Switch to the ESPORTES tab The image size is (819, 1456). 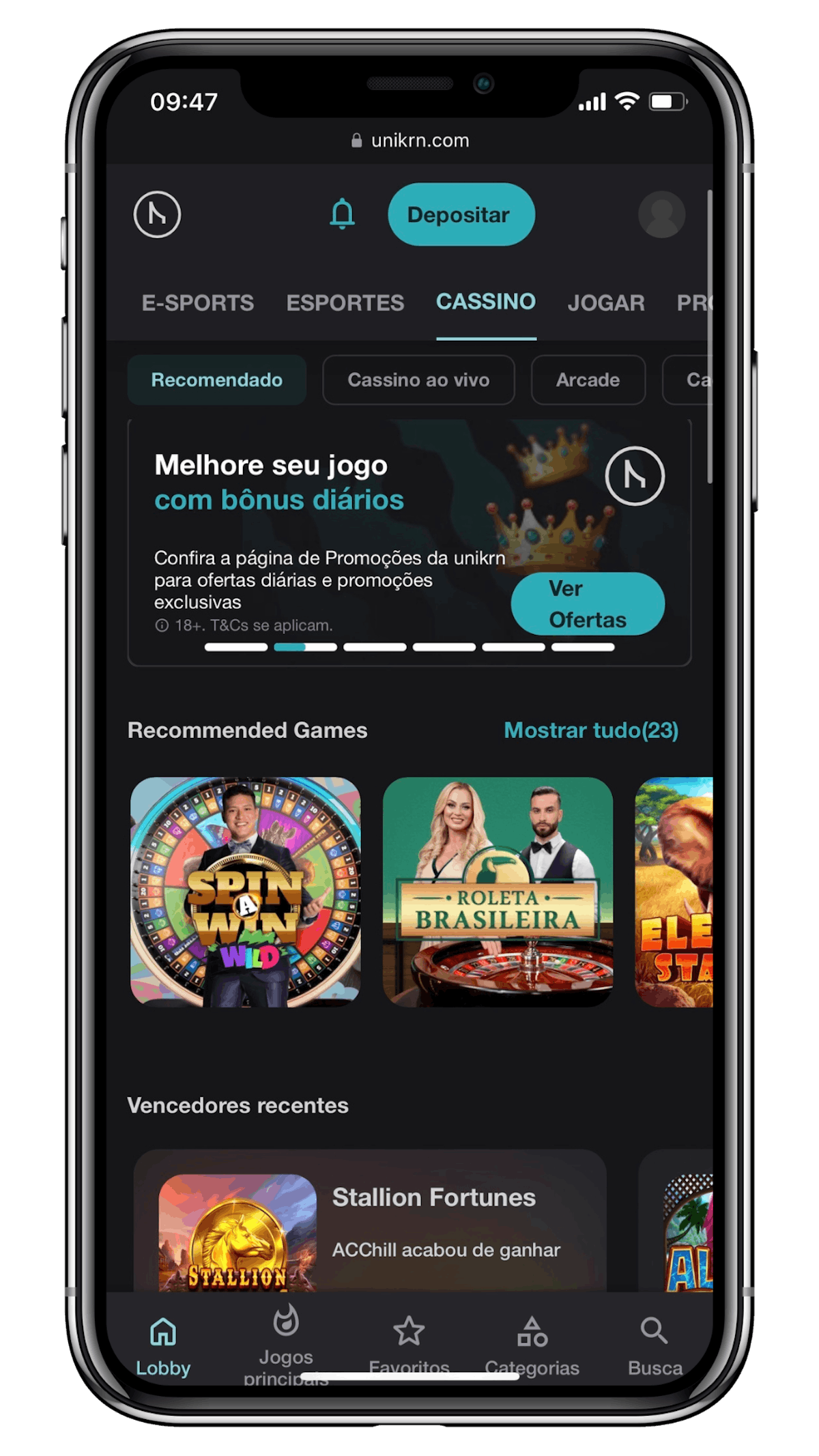(345, 302)
